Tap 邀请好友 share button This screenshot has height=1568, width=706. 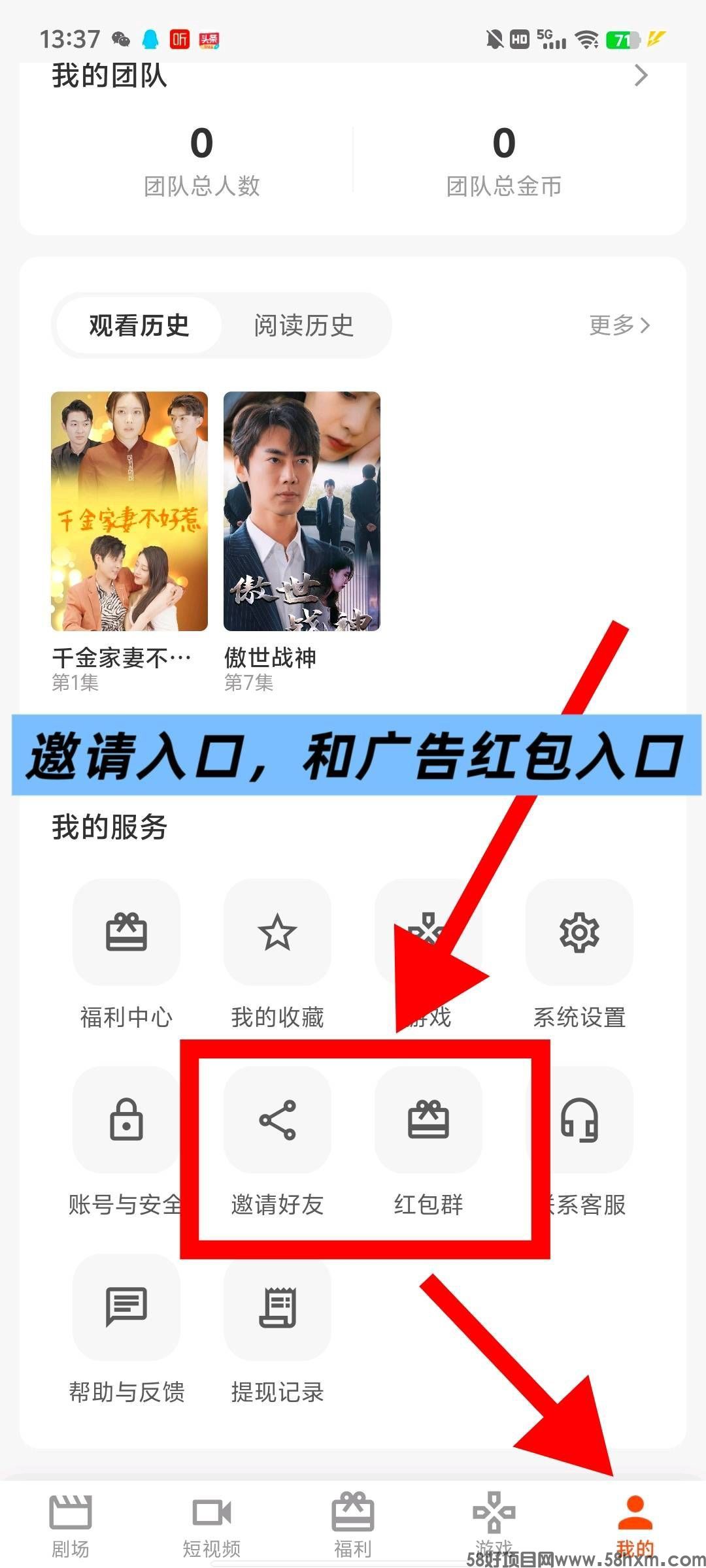pos(277,1120)
